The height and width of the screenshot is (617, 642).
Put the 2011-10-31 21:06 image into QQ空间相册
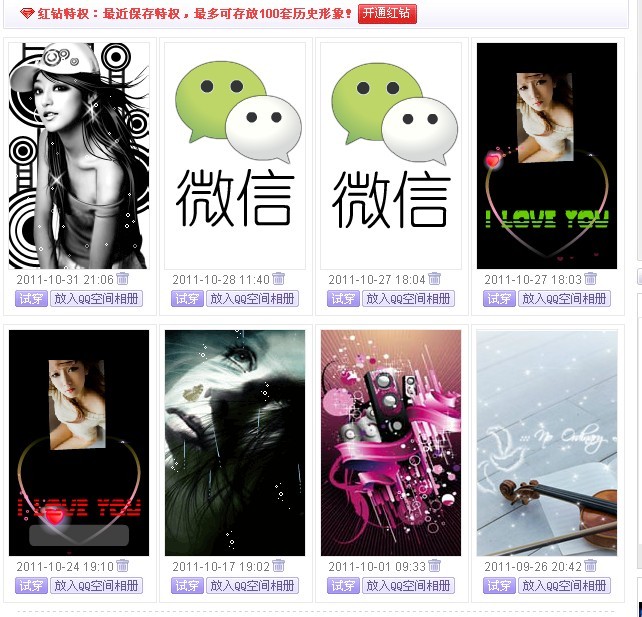pos(97,298)
